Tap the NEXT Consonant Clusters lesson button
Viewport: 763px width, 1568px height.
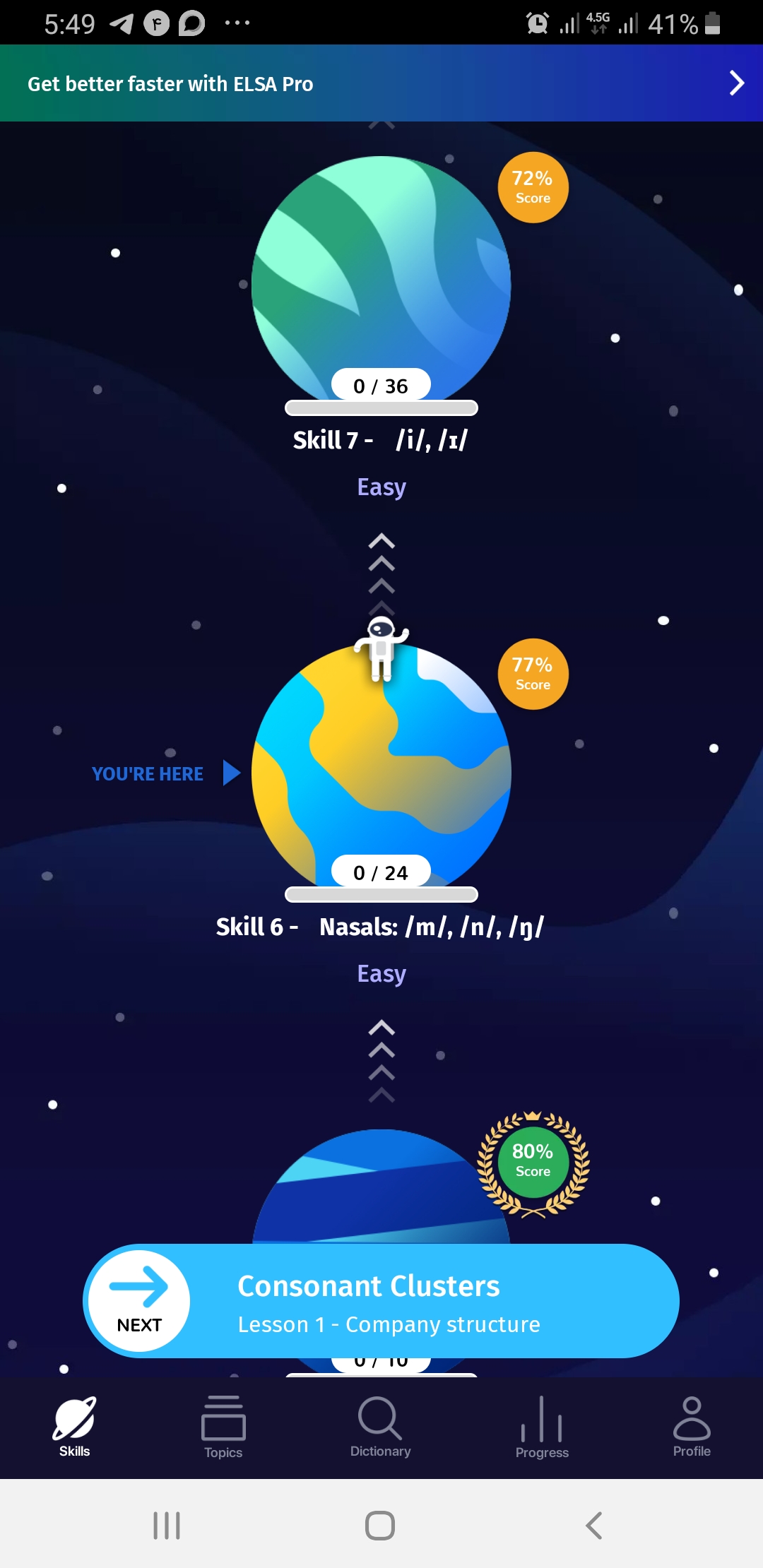click(381, 1301)
